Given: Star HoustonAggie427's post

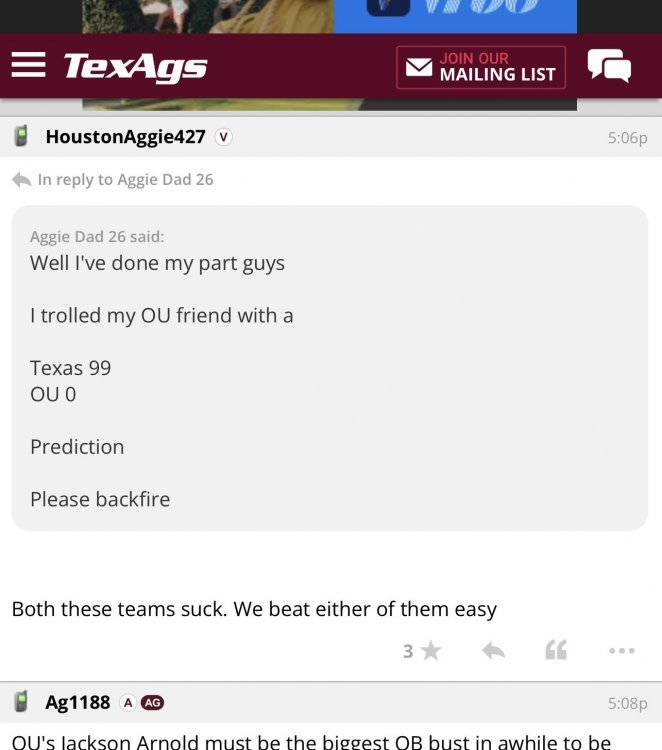Looking at the screenshot, I should click(430, 651).
